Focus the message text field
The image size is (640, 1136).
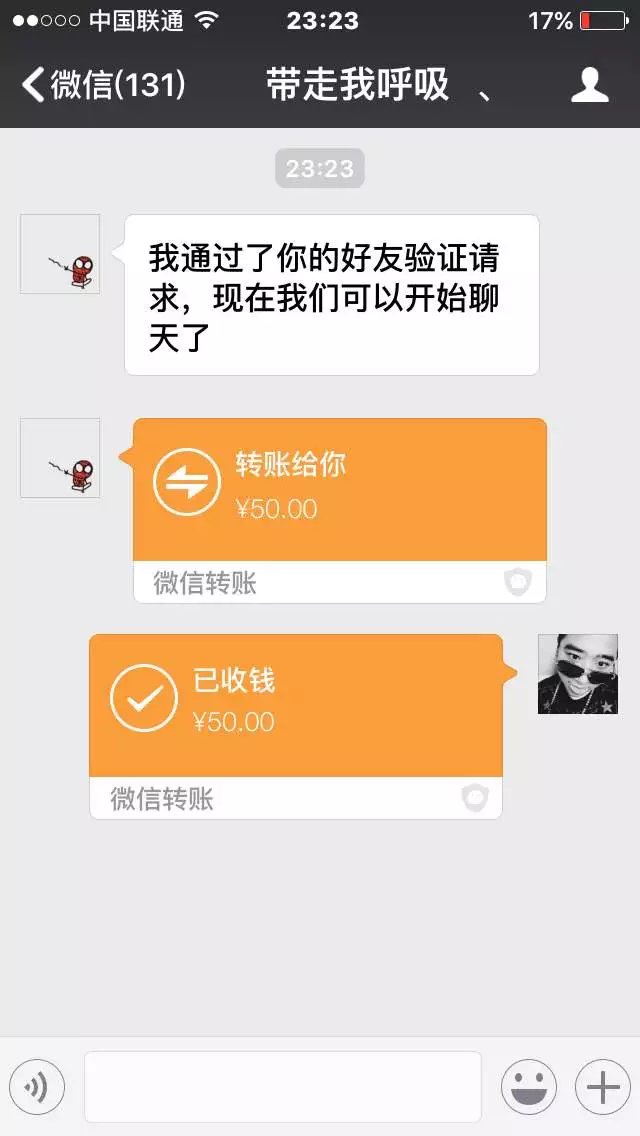283,1087
